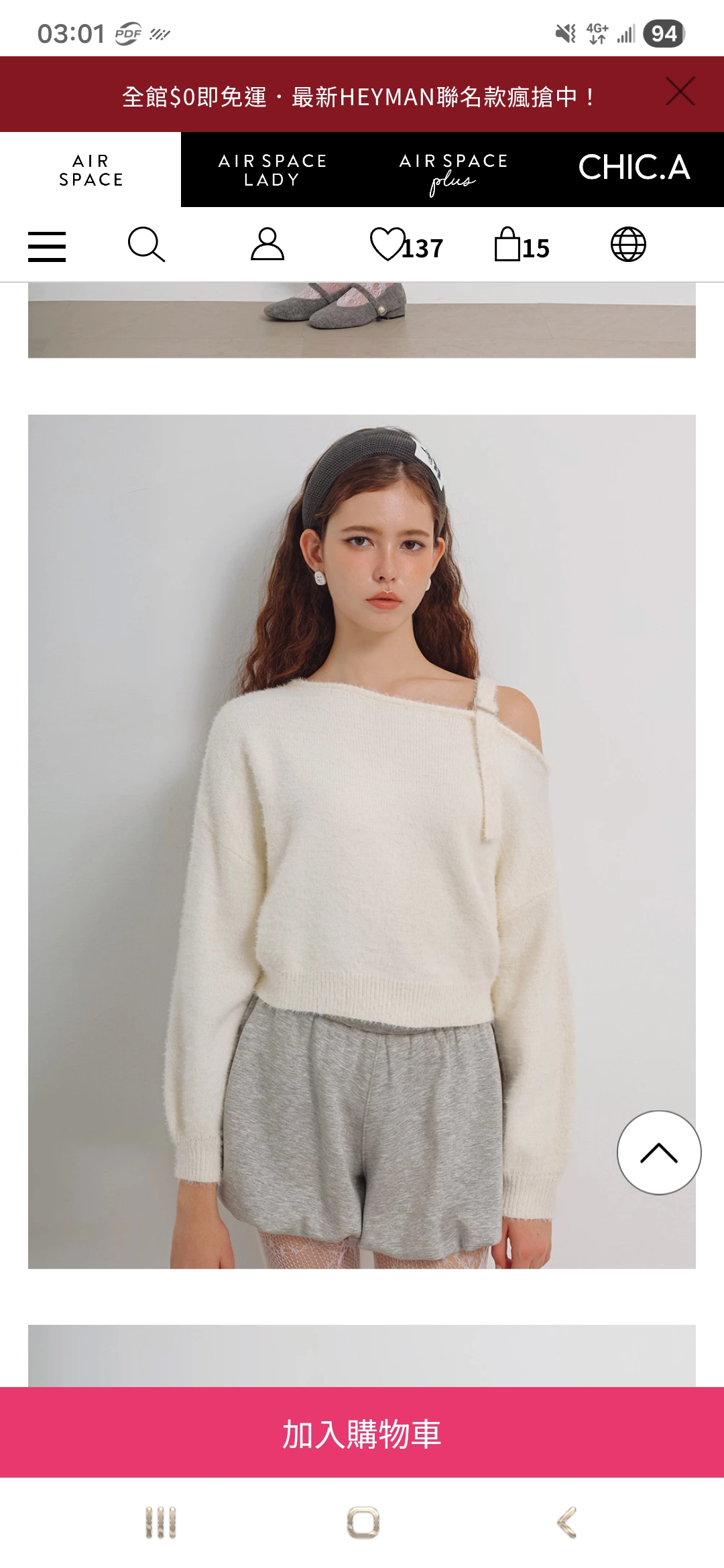724x1568 pixels.
Task: Switch to the AIR SPACE plus tab
Action: point(452,170)
